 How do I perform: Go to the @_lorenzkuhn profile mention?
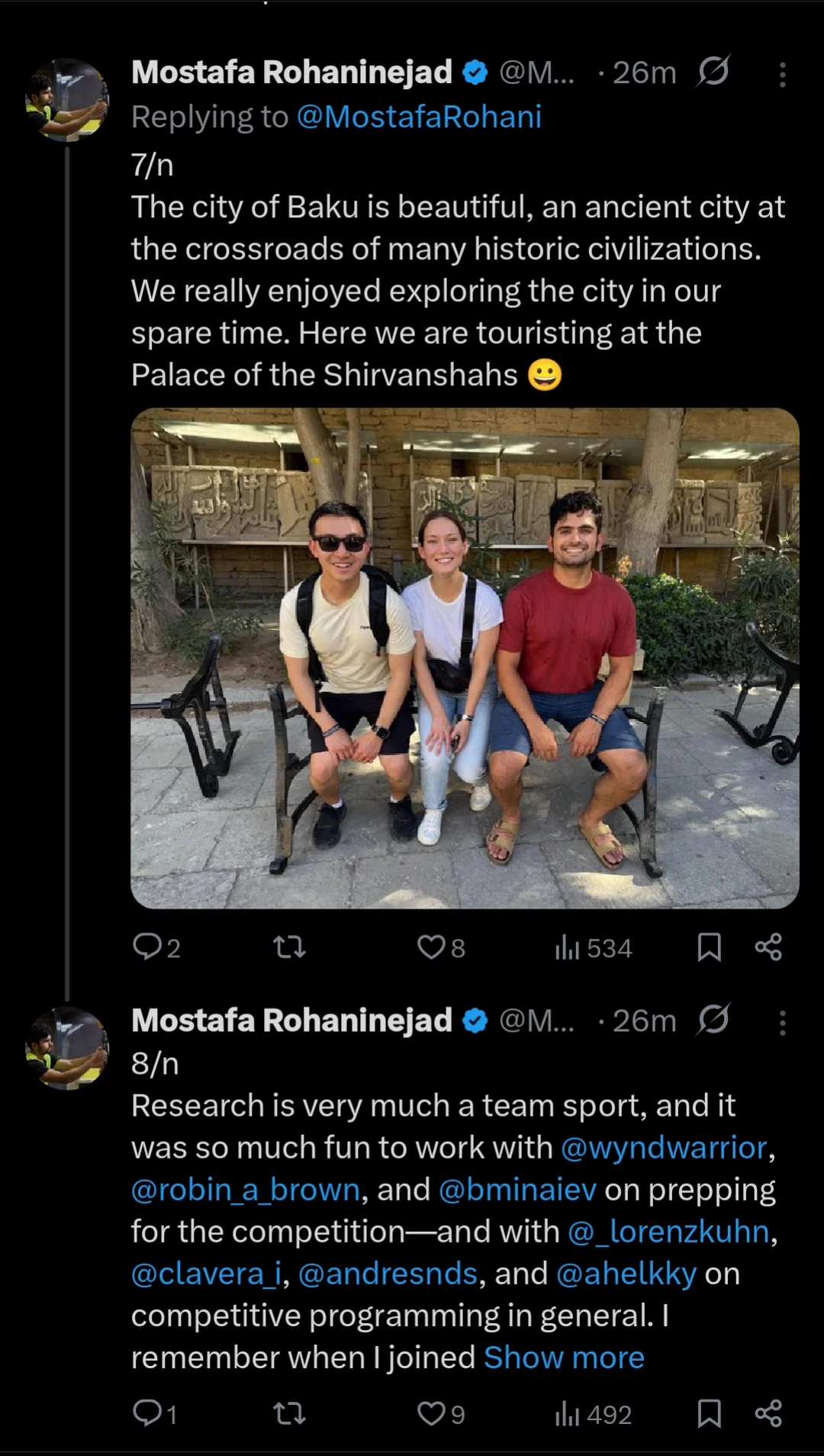tap(668, 1232)
